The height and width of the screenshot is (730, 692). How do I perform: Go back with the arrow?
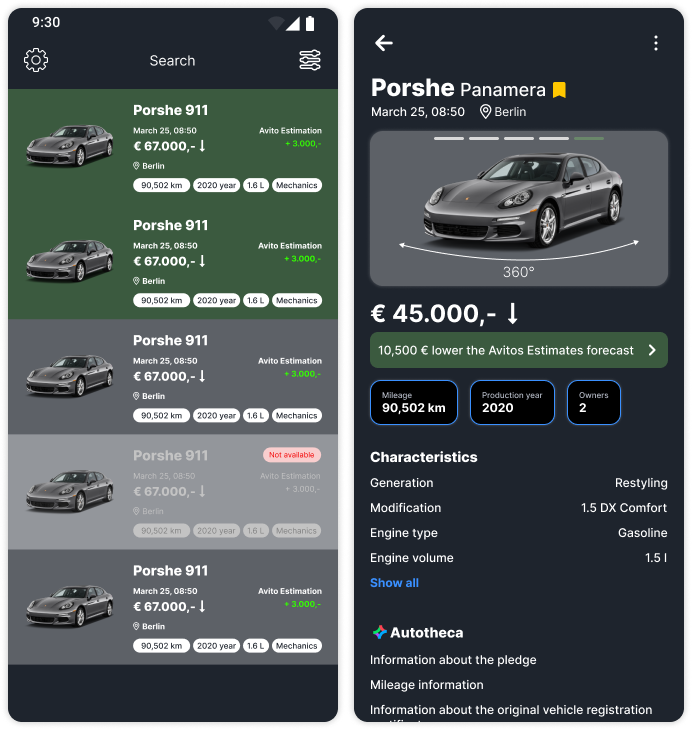(x=384, y=43)
